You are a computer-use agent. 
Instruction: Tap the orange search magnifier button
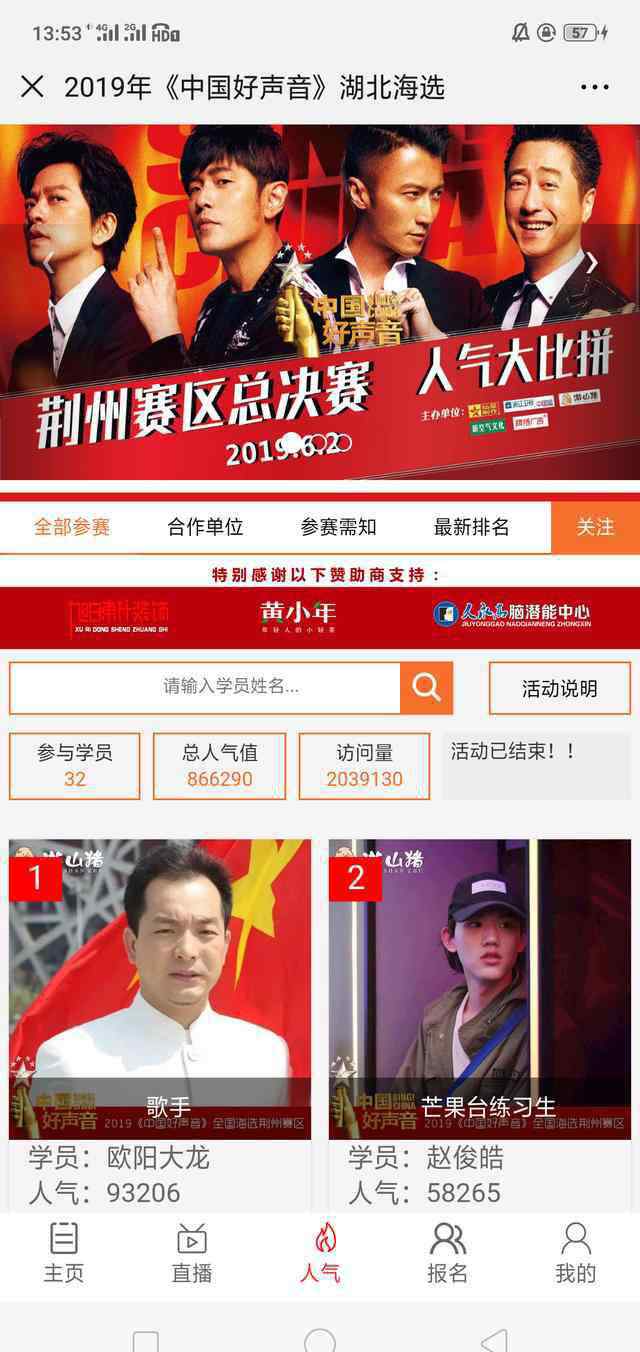426,687
